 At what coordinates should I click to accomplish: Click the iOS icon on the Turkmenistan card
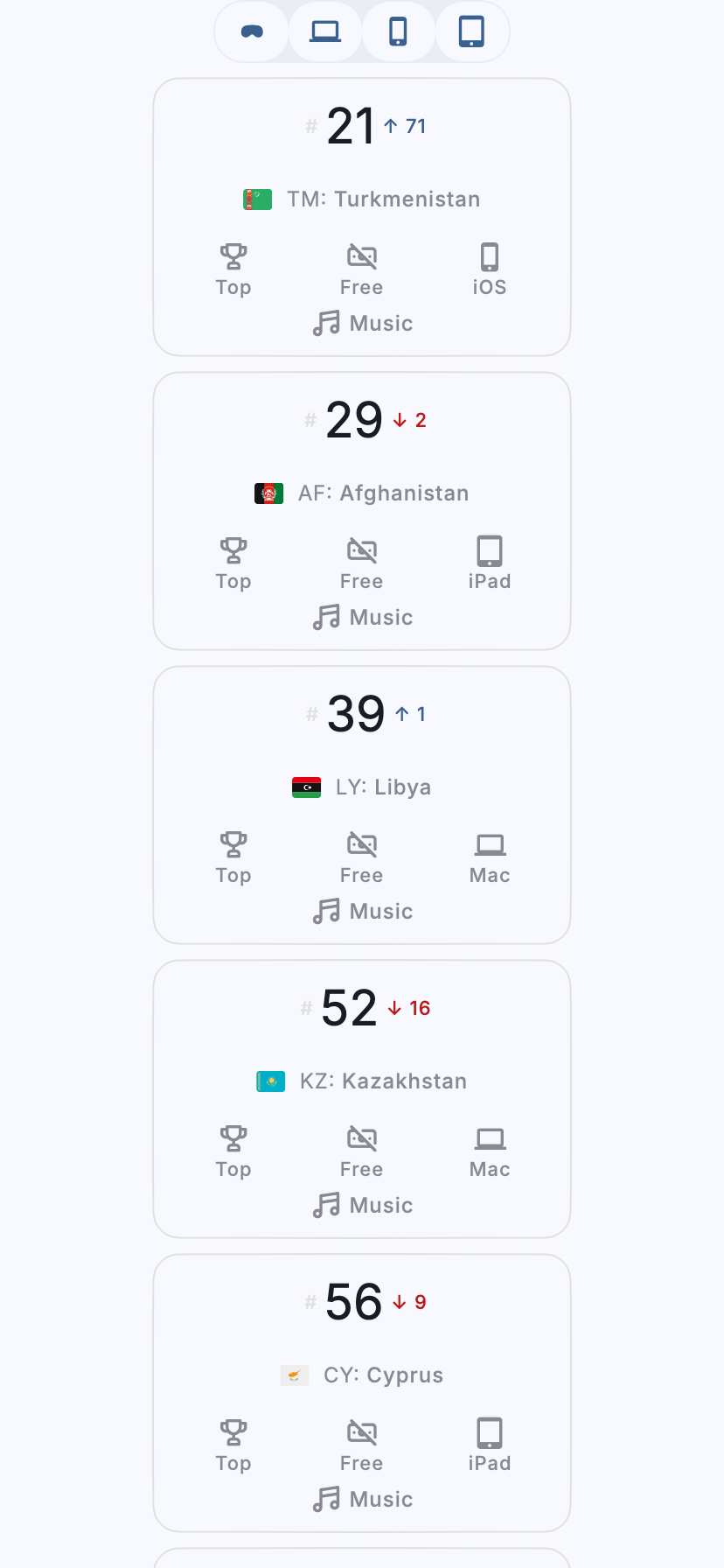(x=489, y=255)
